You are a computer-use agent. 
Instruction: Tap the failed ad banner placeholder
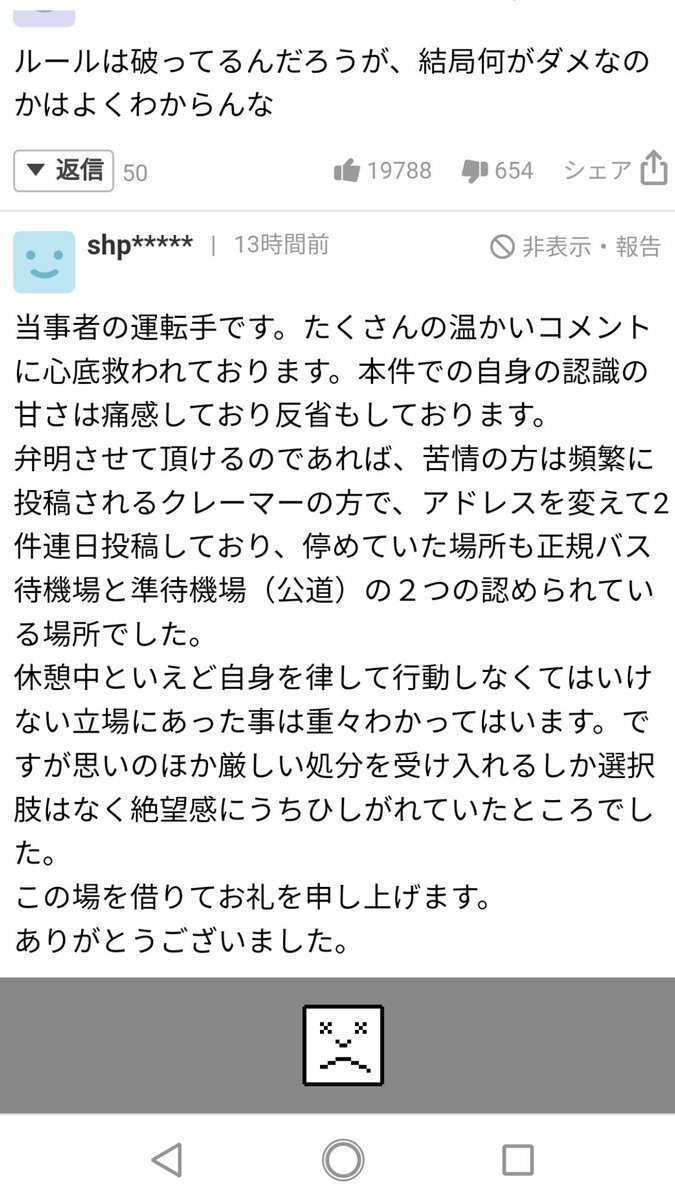[343, 1045]
